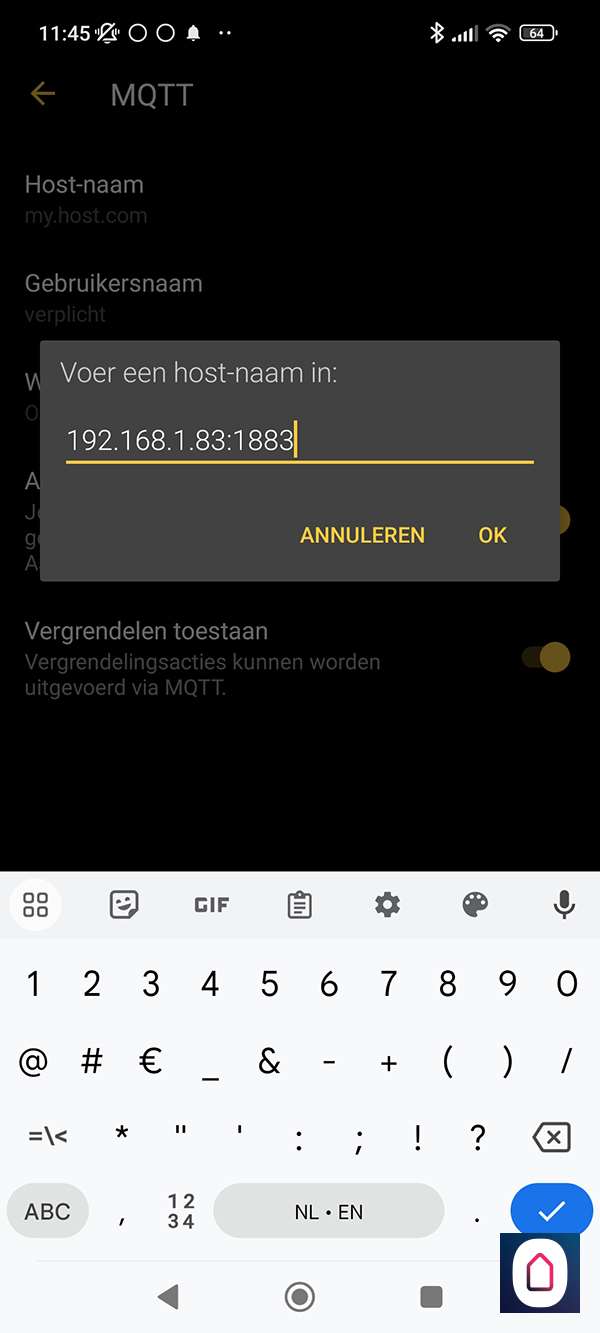The width and height of the screenshot is (600, 1333).
Task: Open keyboard settings gear
Action: 387,905
